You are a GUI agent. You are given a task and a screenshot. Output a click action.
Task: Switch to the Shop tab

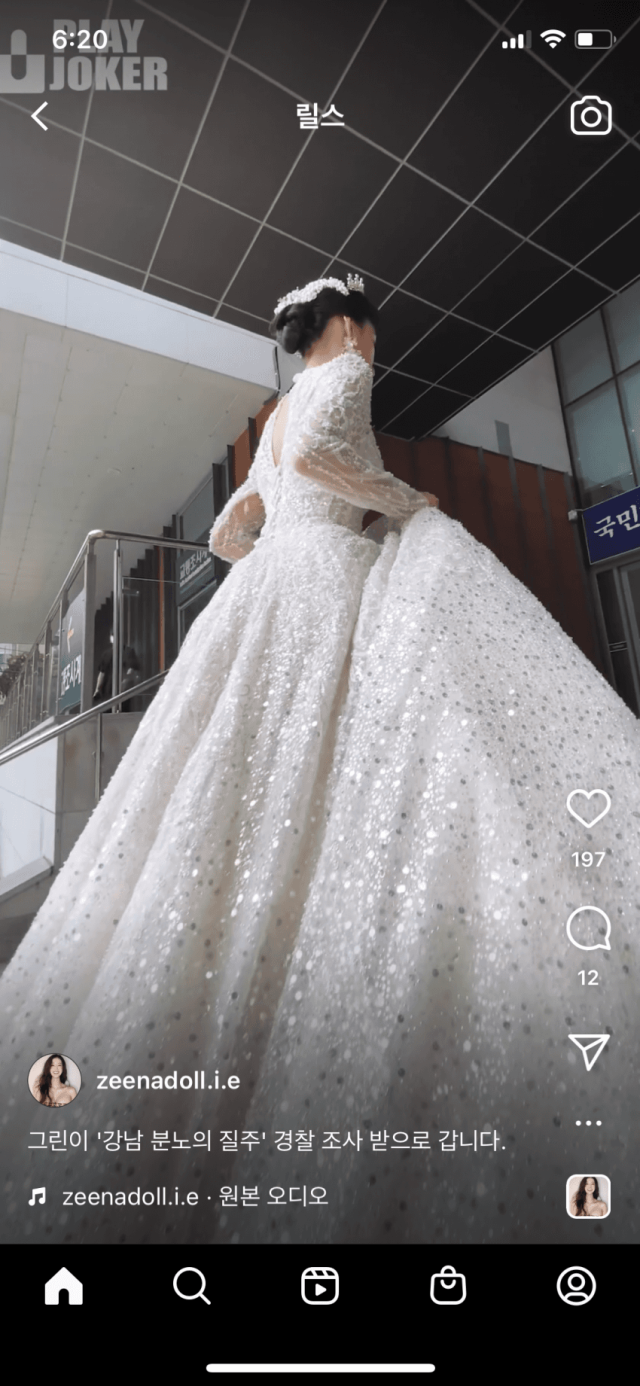coord(448,1286)
